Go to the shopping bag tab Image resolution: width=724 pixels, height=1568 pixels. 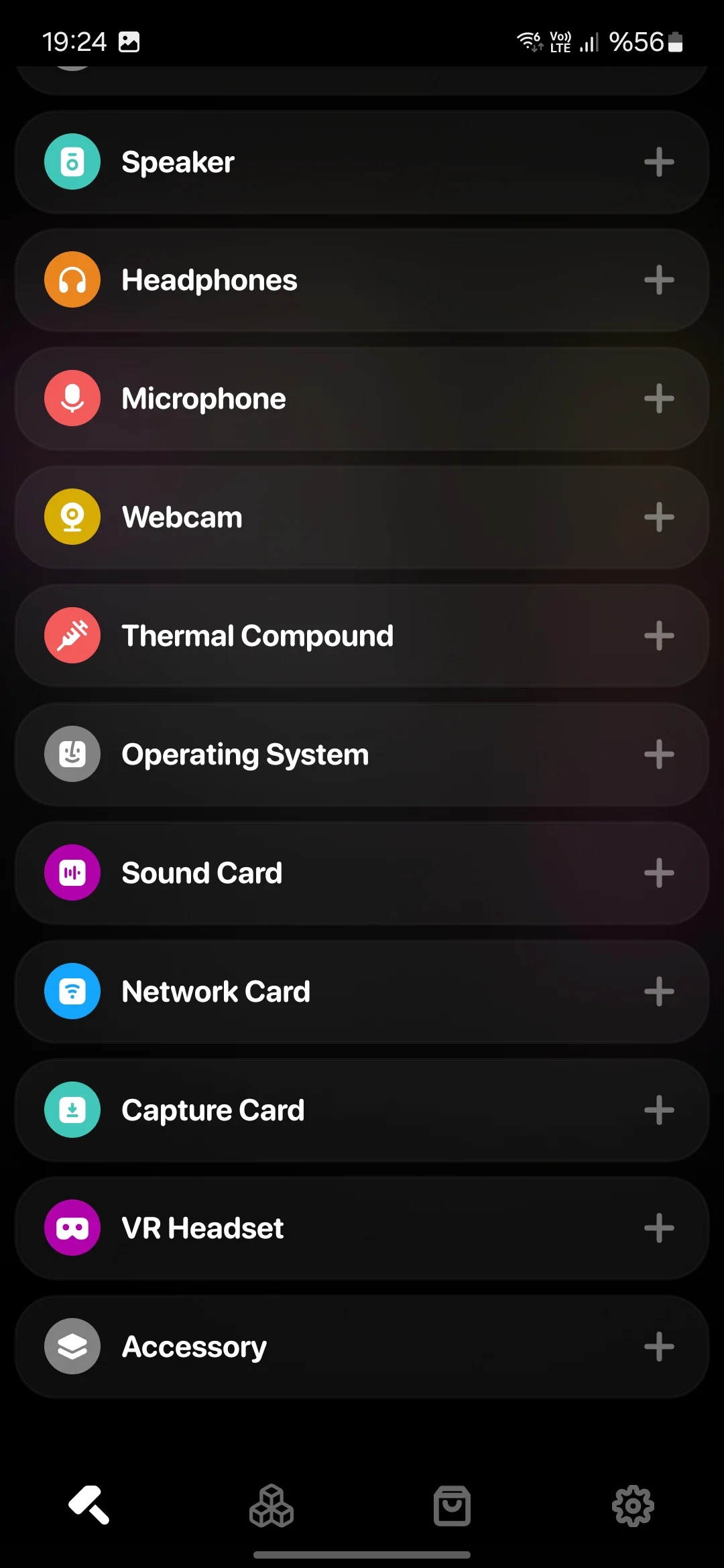pos(452,1506)
